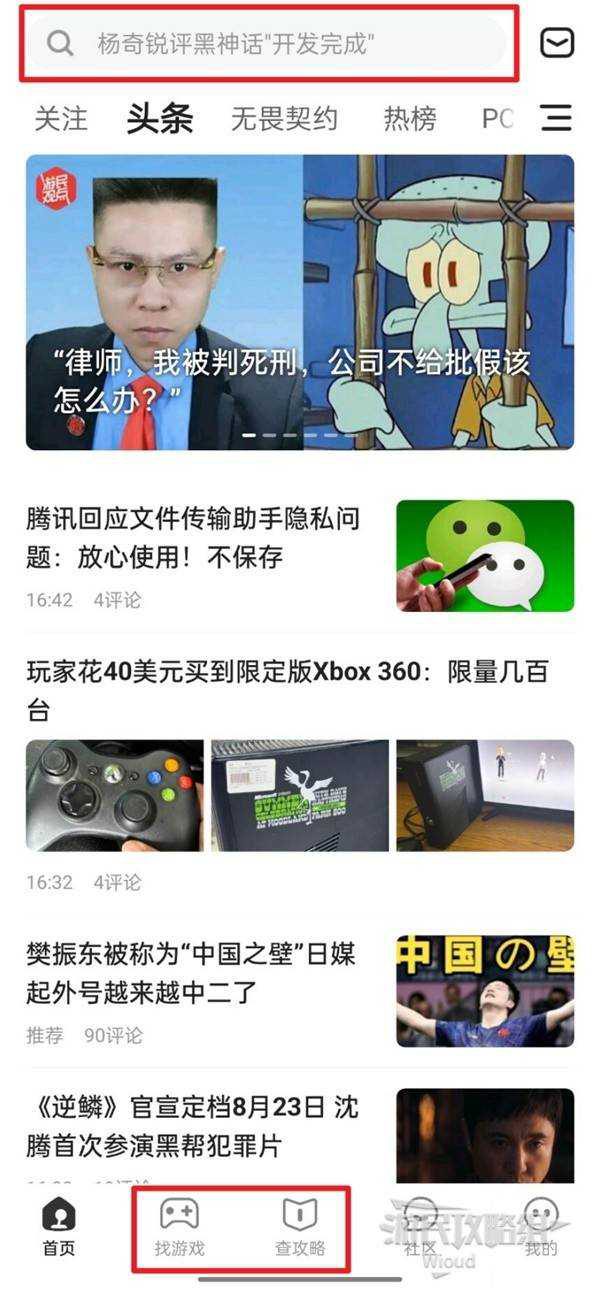Open the 律师 banner about 死刑 and 批假
This screenshot has height=1293, width=600.
[x=300, y=302]
